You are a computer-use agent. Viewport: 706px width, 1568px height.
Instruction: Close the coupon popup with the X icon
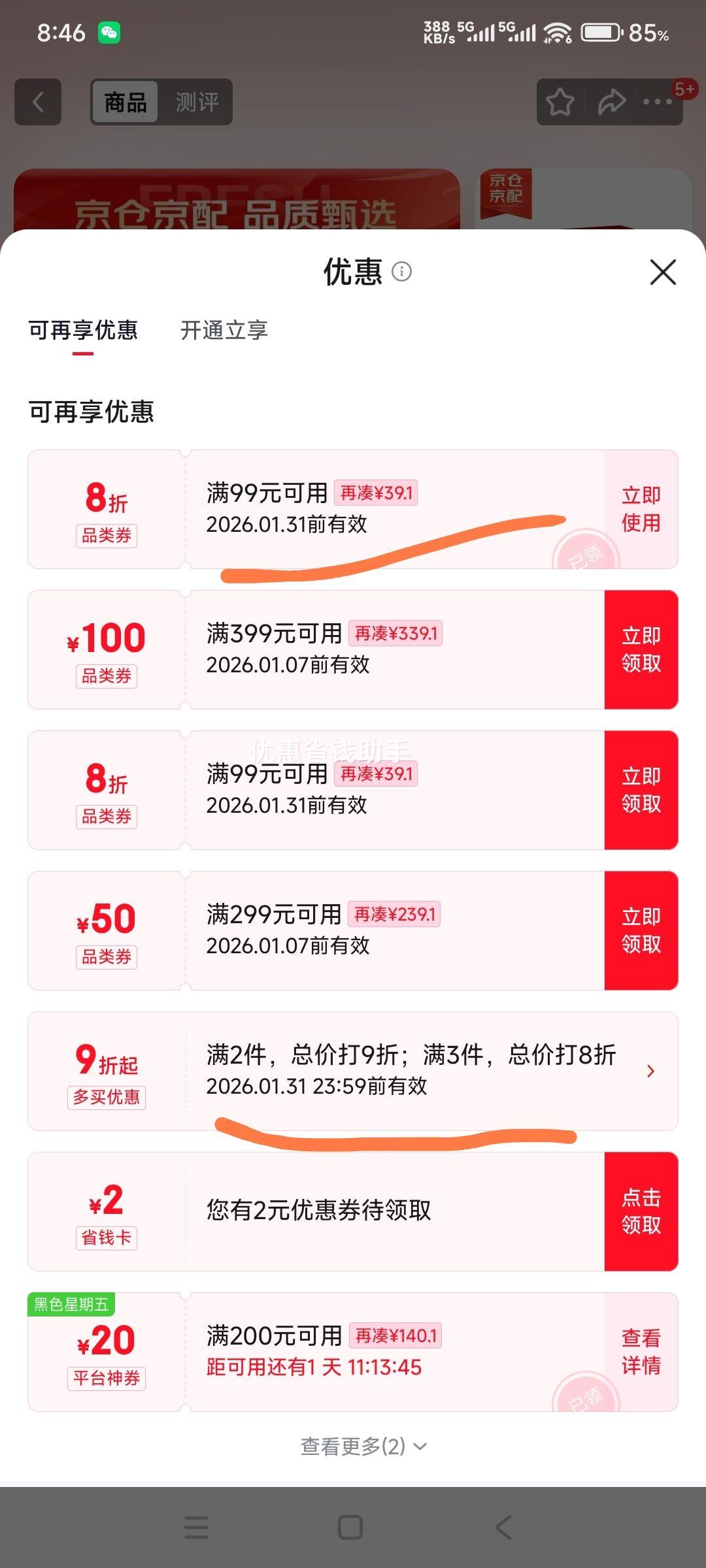(663, 272)
